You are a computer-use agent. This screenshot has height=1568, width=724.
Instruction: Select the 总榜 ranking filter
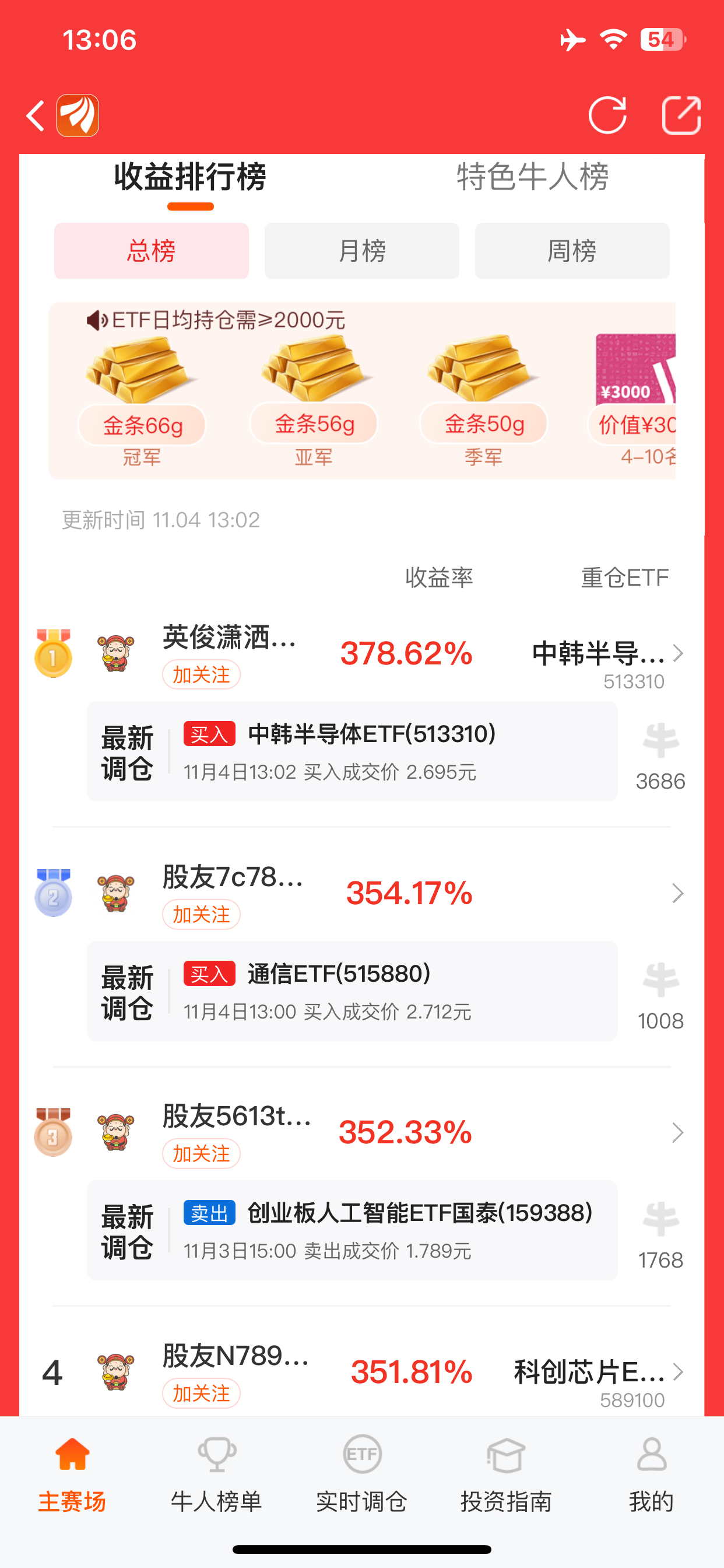[152, 250]
